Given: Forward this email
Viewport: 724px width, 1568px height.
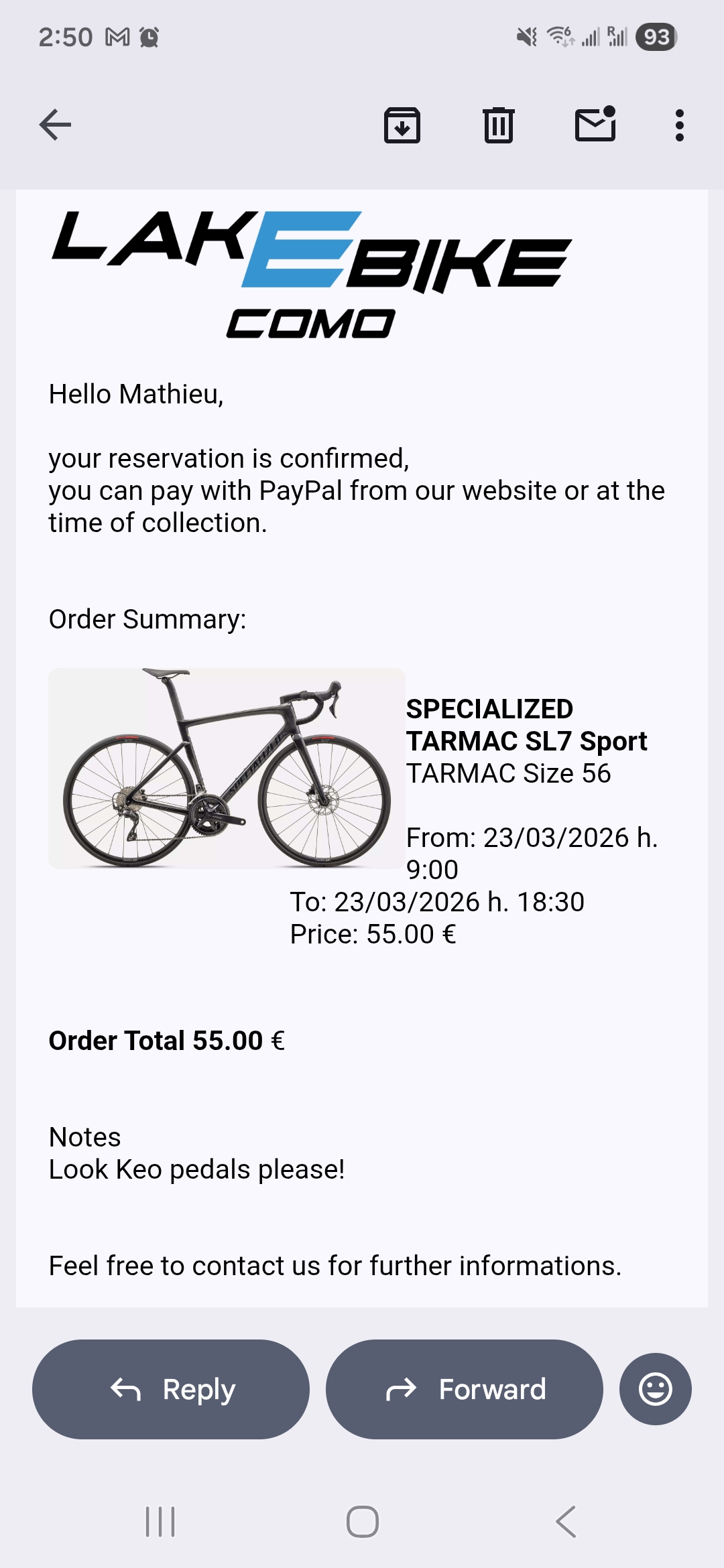Looking at the screenshot, I should click(x=464, y=1389).
